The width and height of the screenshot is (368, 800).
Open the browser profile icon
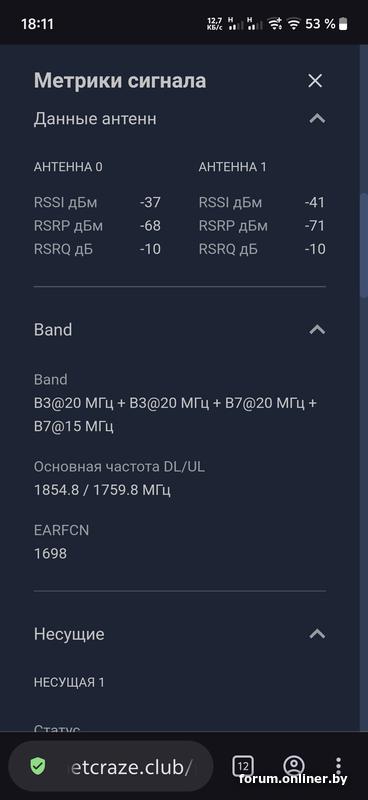click(293, 766)
